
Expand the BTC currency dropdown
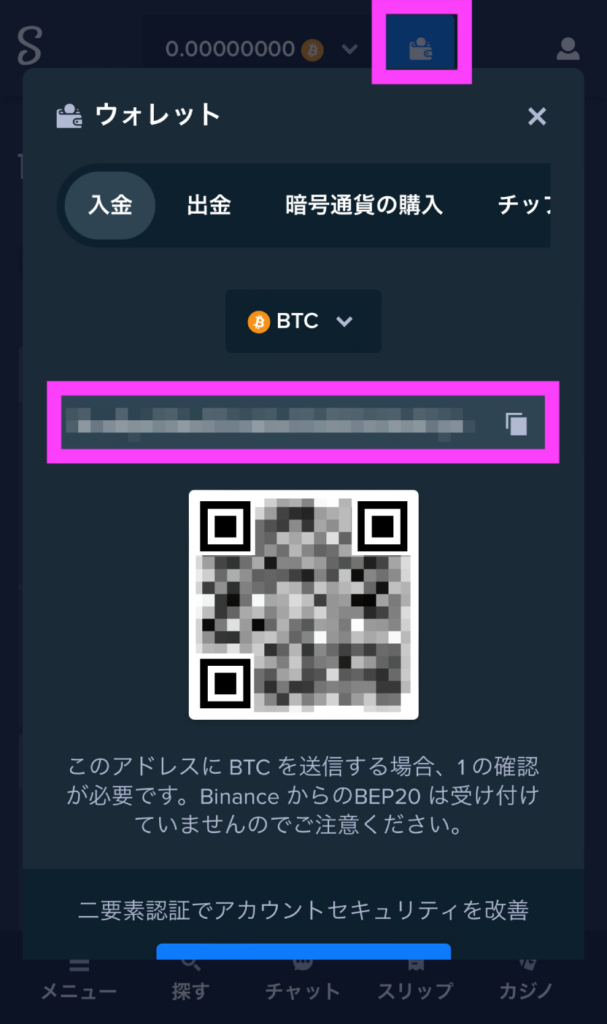(302, 321)
